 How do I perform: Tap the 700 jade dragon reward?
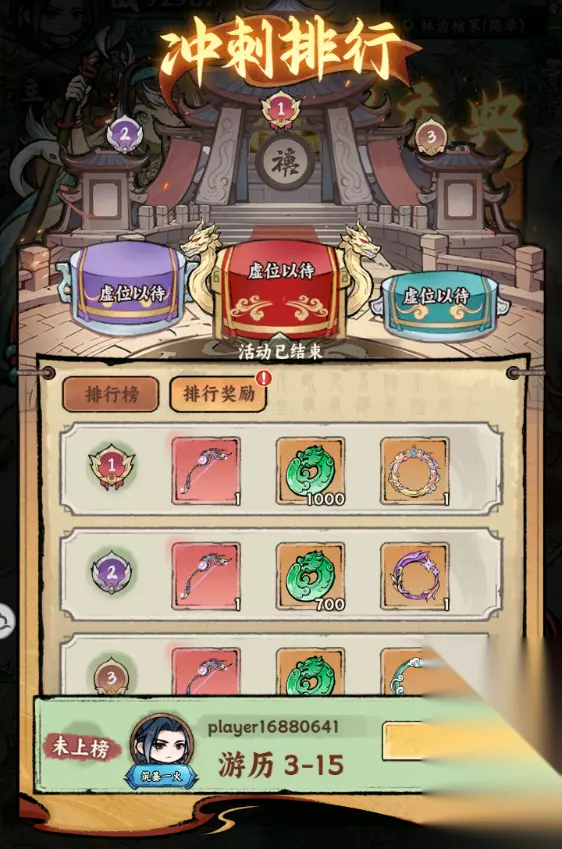click(x=310, y=577)
